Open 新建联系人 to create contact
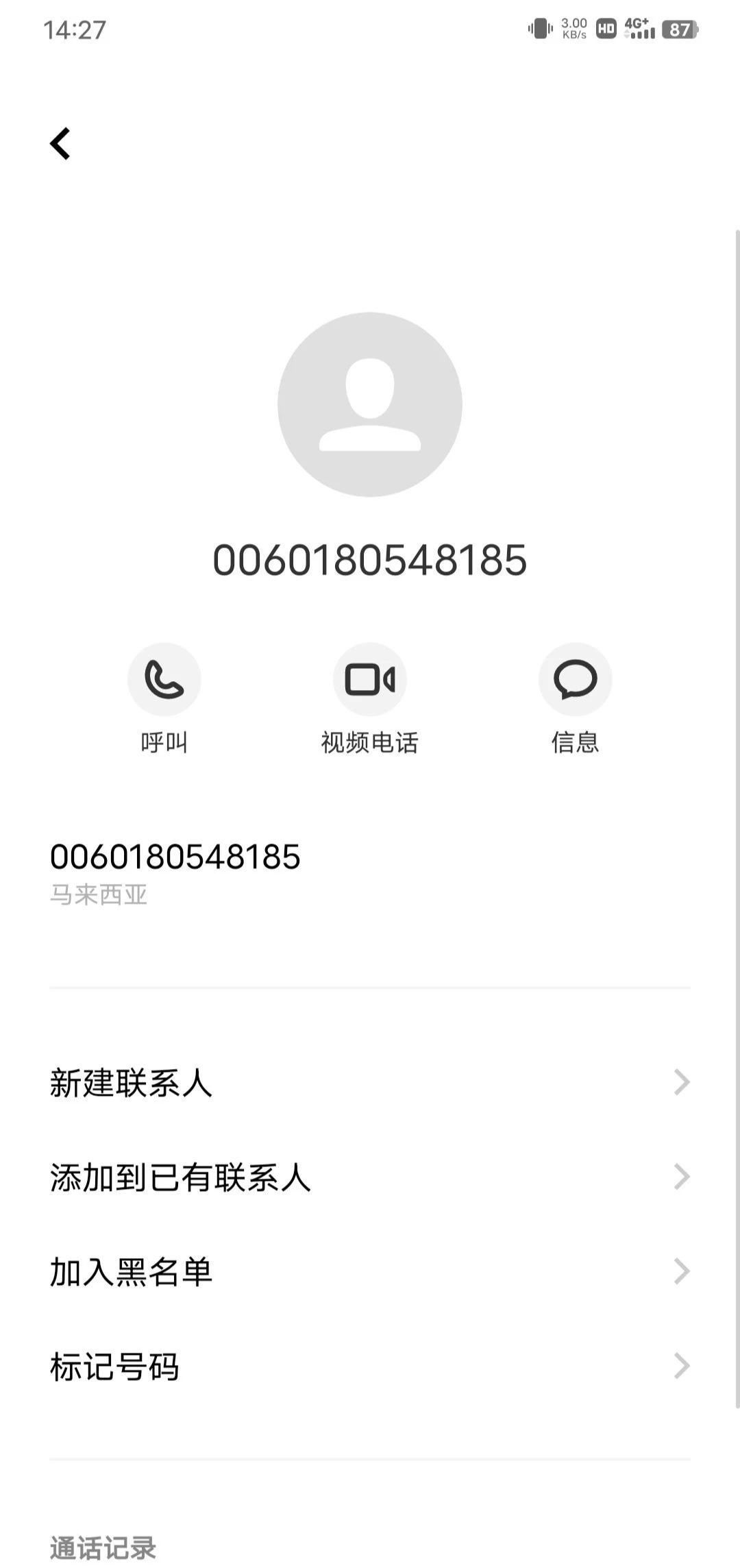 pyautogui.click(x=370, y=1083)
